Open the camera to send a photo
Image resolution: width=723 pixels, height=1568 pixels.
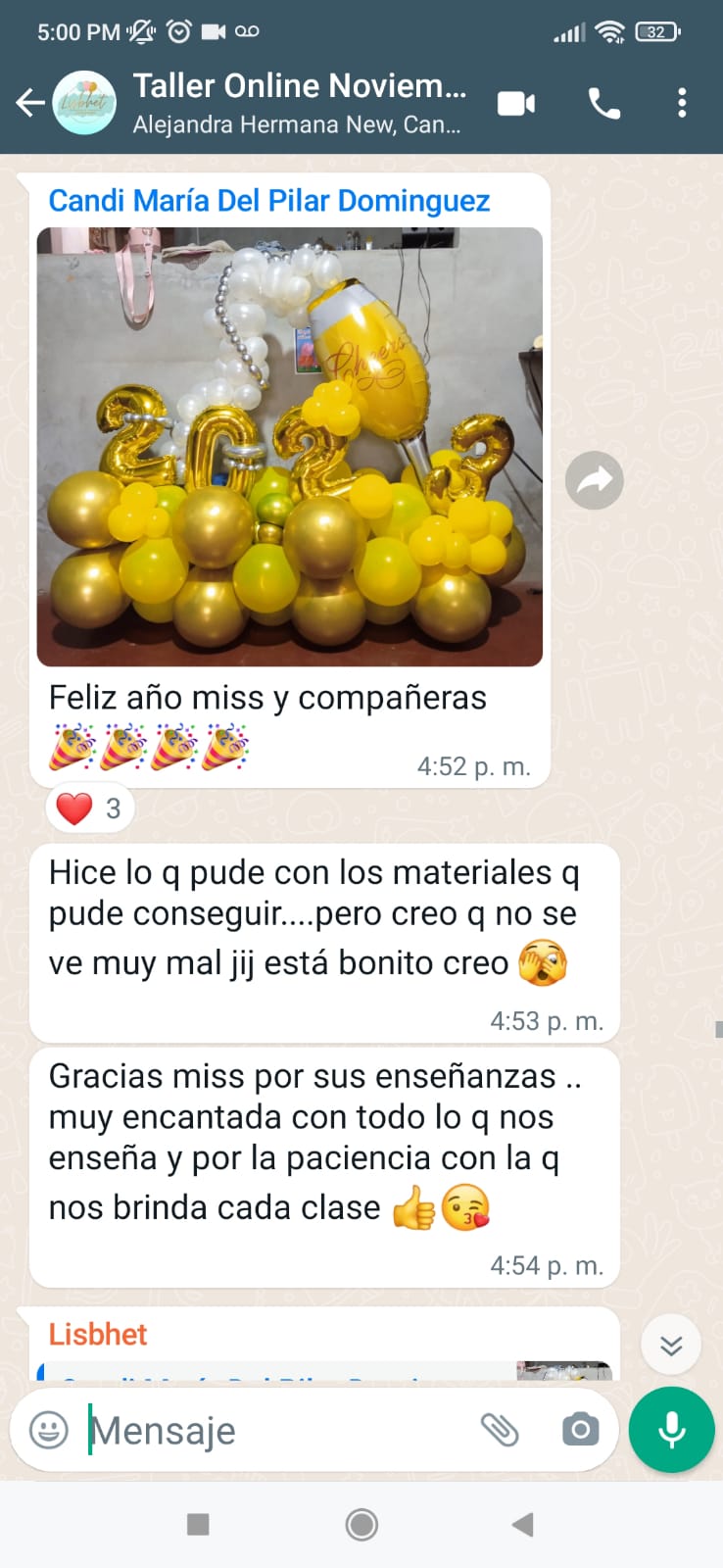(580, 1430)
